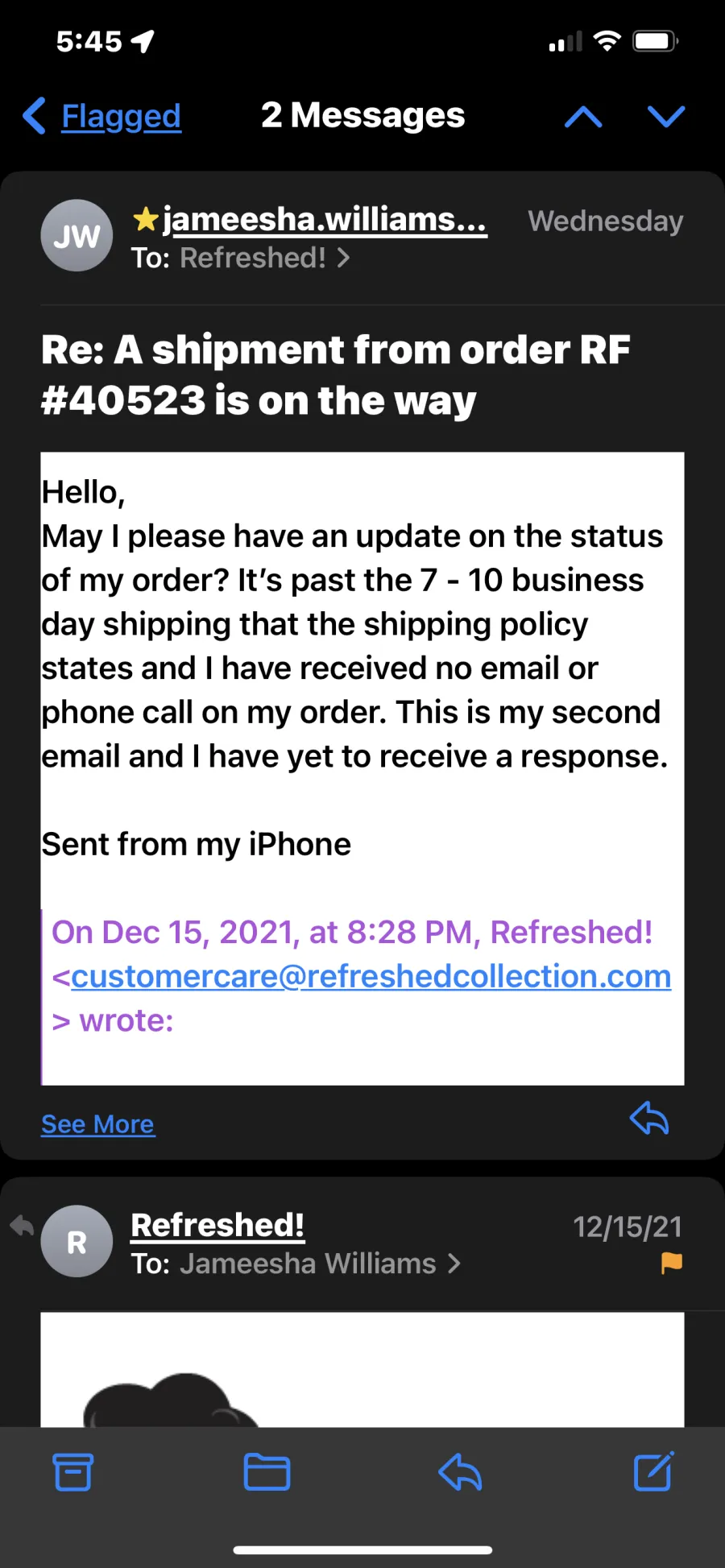Image resolution: width=725 pixels, height=1568 pixels.
Task: Expand recipient details for To: Jameesha Williams
Action: (296, 1264)
